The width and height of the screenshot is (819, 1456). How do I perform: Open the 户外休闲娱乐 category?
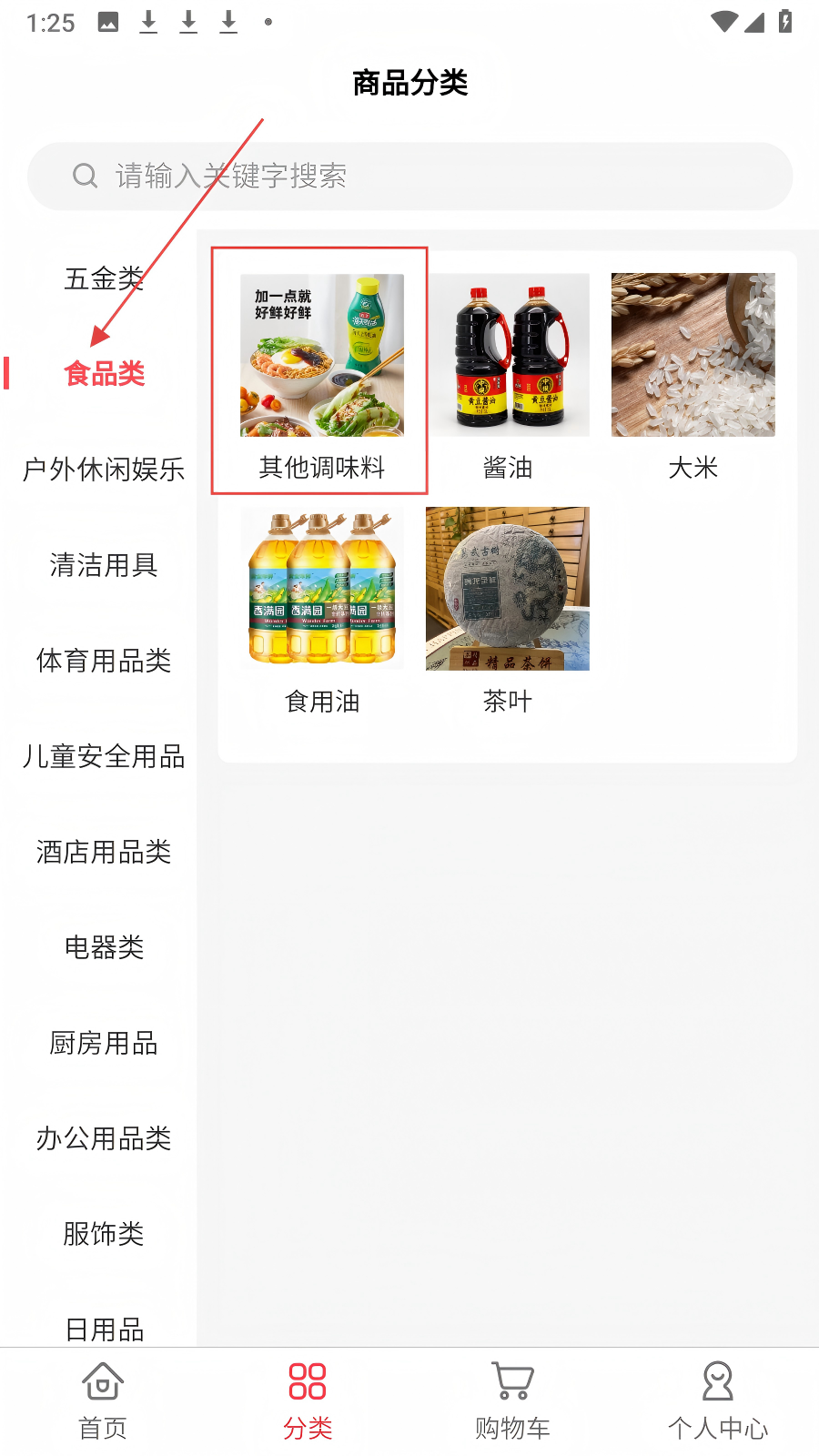point(104,470)
